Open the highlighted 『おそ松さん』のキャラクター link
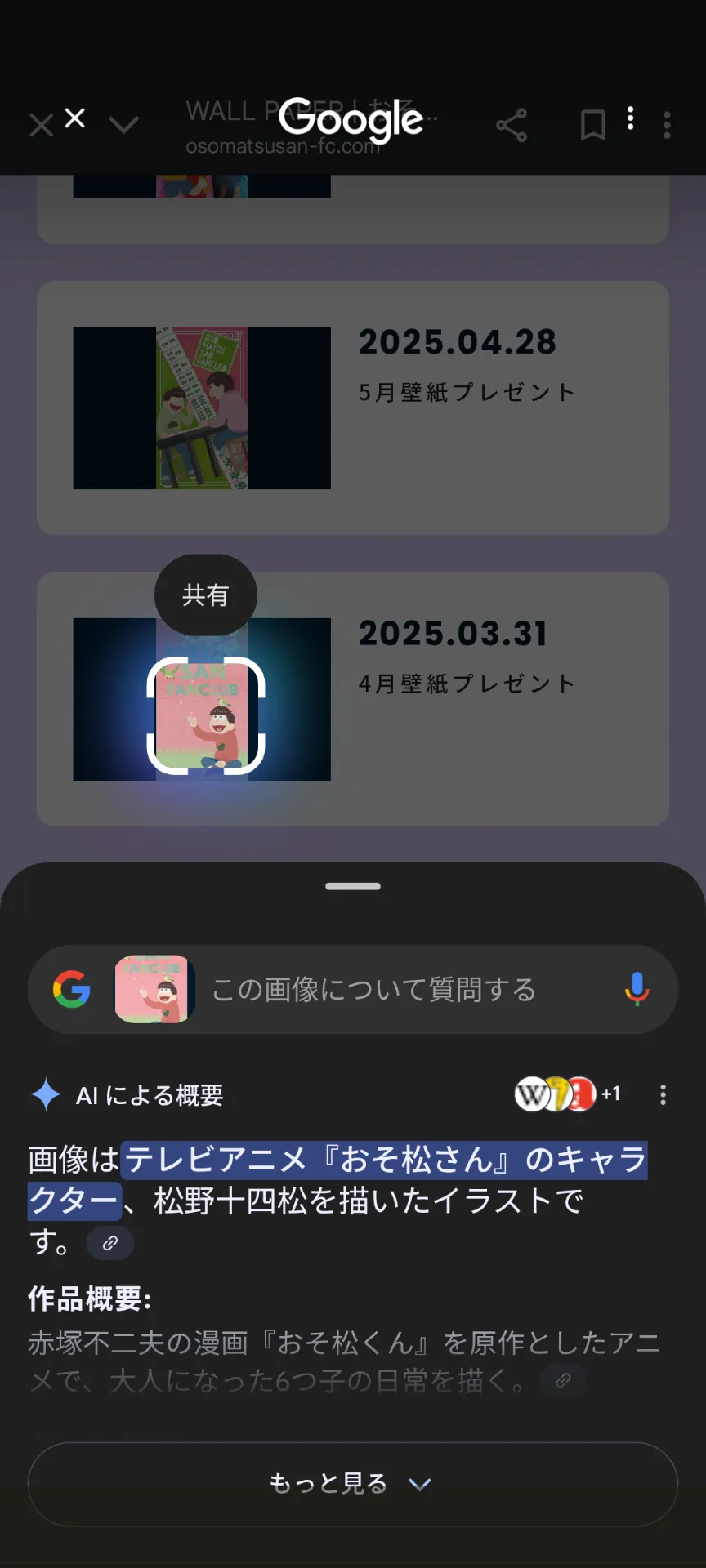Screen dimensions: 706x1568 coord(384,1160)
